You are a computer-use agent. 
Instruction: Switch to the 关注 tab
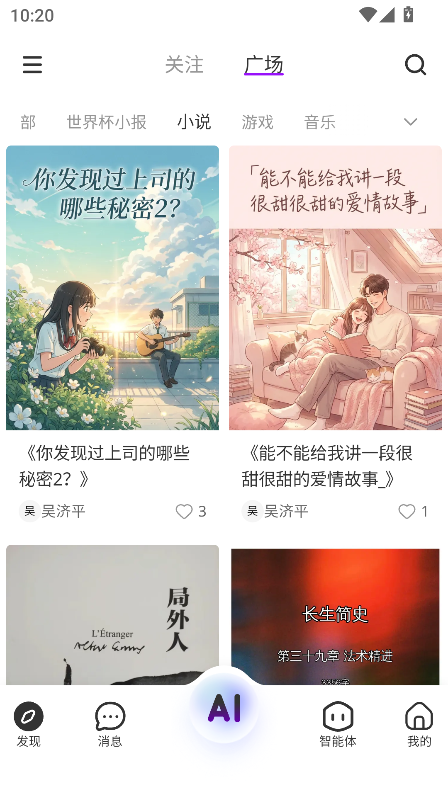click(x=184, y=65)
